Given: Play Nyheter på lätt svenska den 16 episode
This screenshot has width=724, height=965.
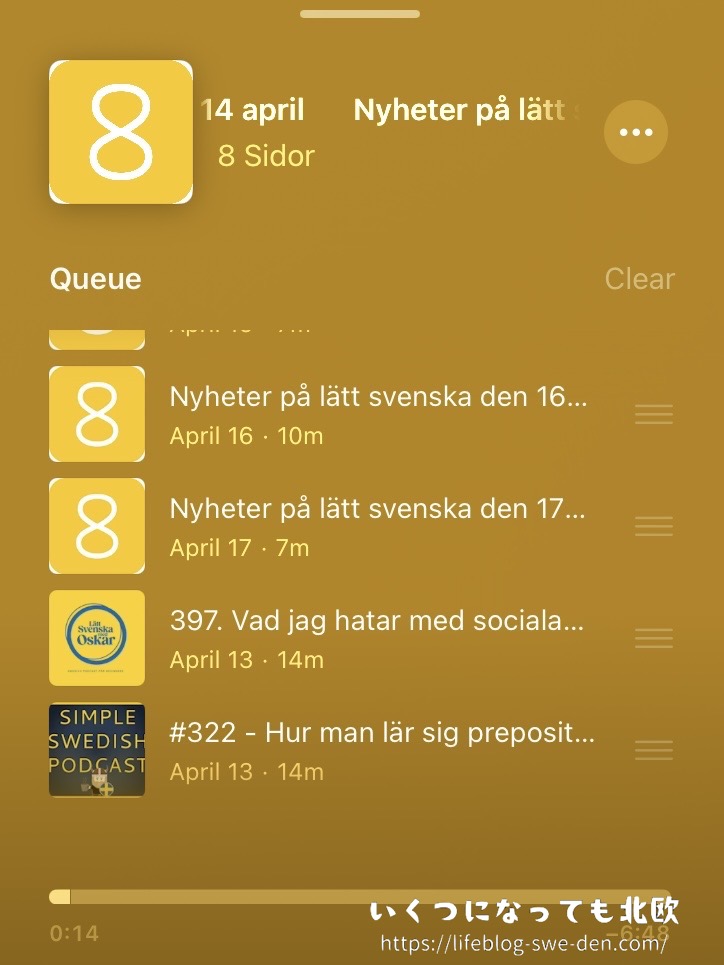Looking at the screenshot, I should coord(378,398).
